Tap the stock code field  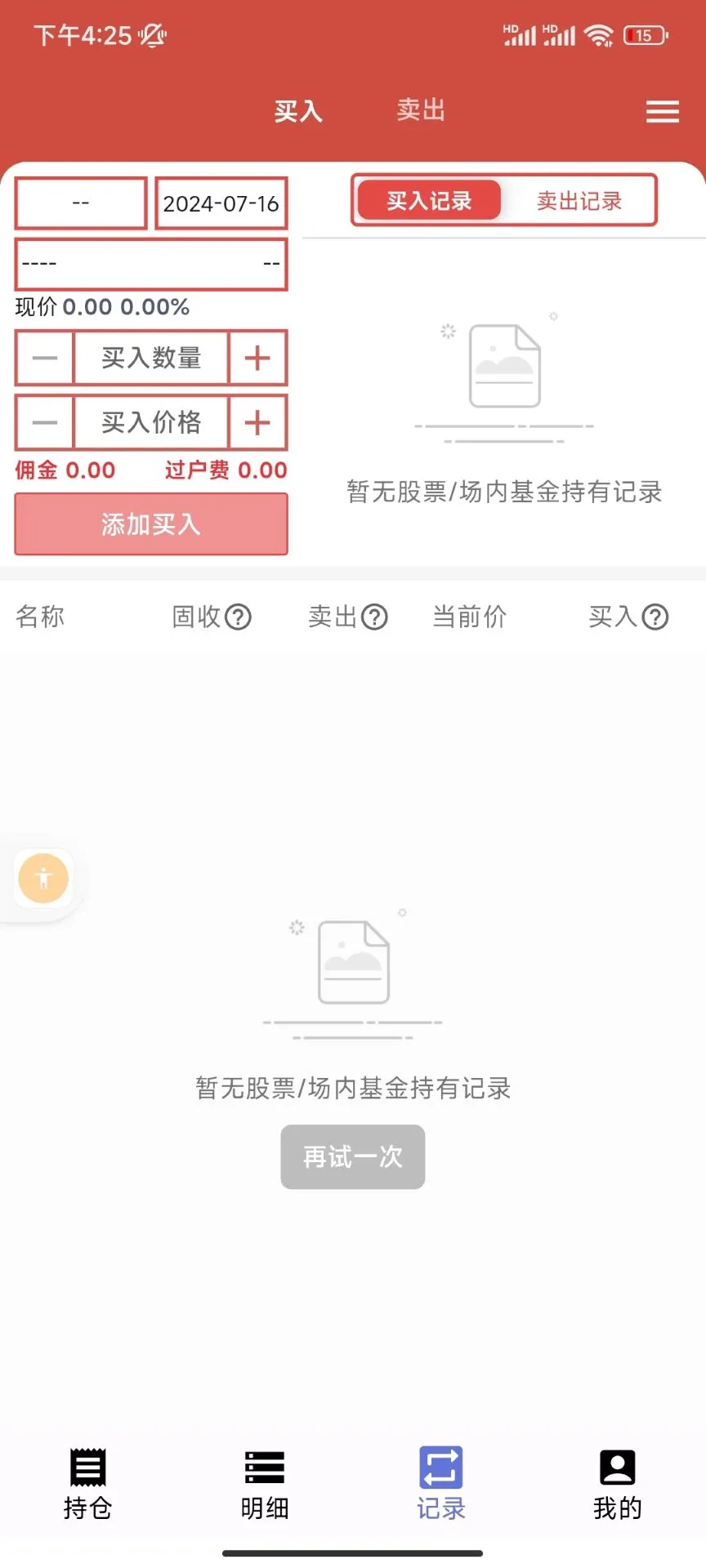coord(81,203)
